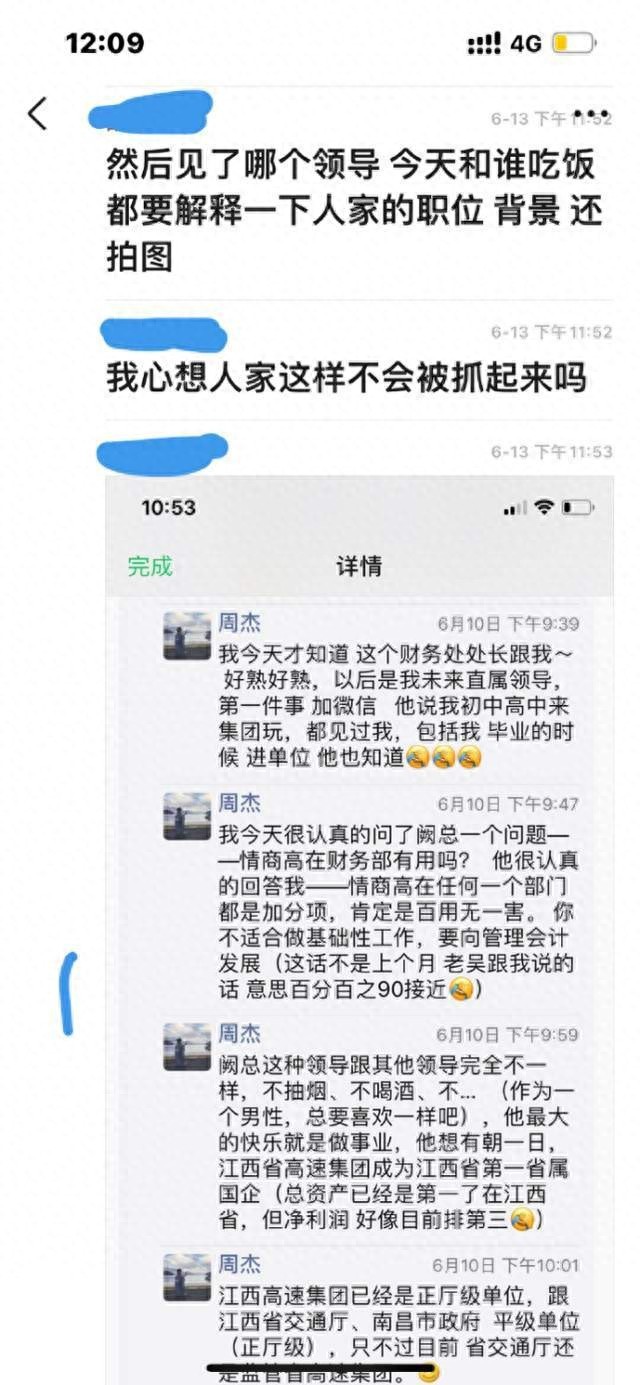
Task: Go back from the chat record
Action: 37,114
